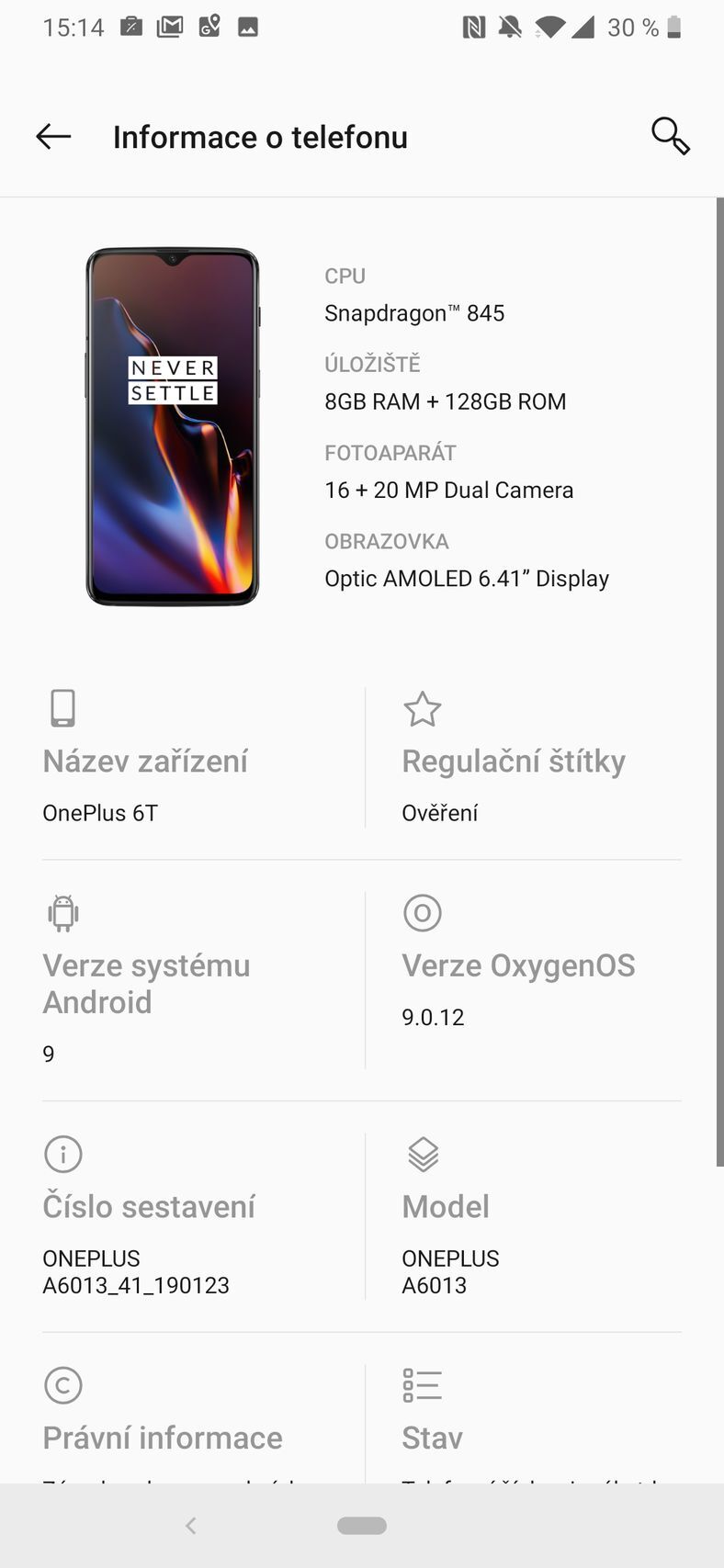This screenshot has width=724, height=1568.
Task: Open search in phone information screen
Action: pos(670,136)
